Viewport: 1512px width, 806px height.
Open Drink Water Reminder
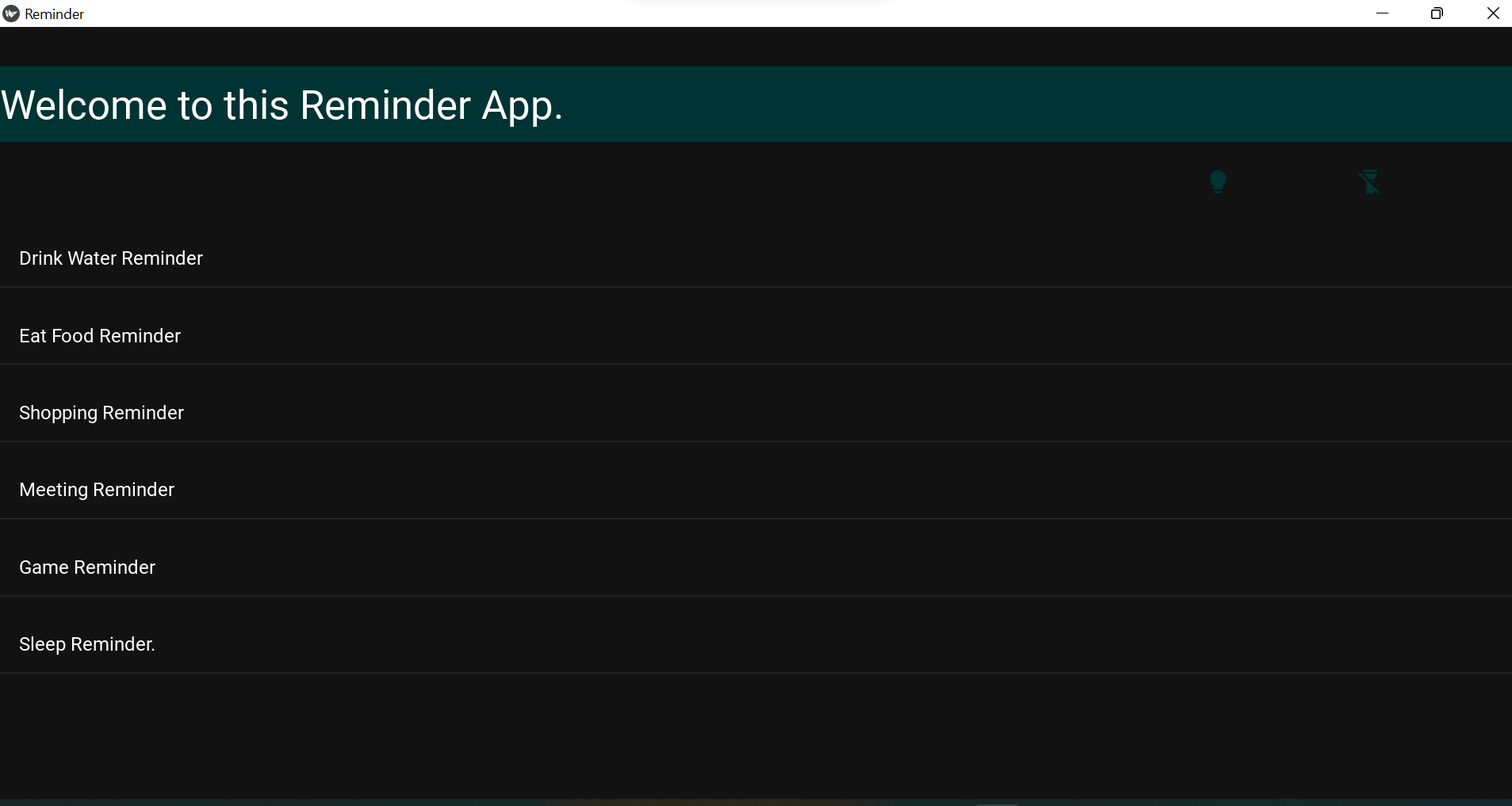coord(111,258)
